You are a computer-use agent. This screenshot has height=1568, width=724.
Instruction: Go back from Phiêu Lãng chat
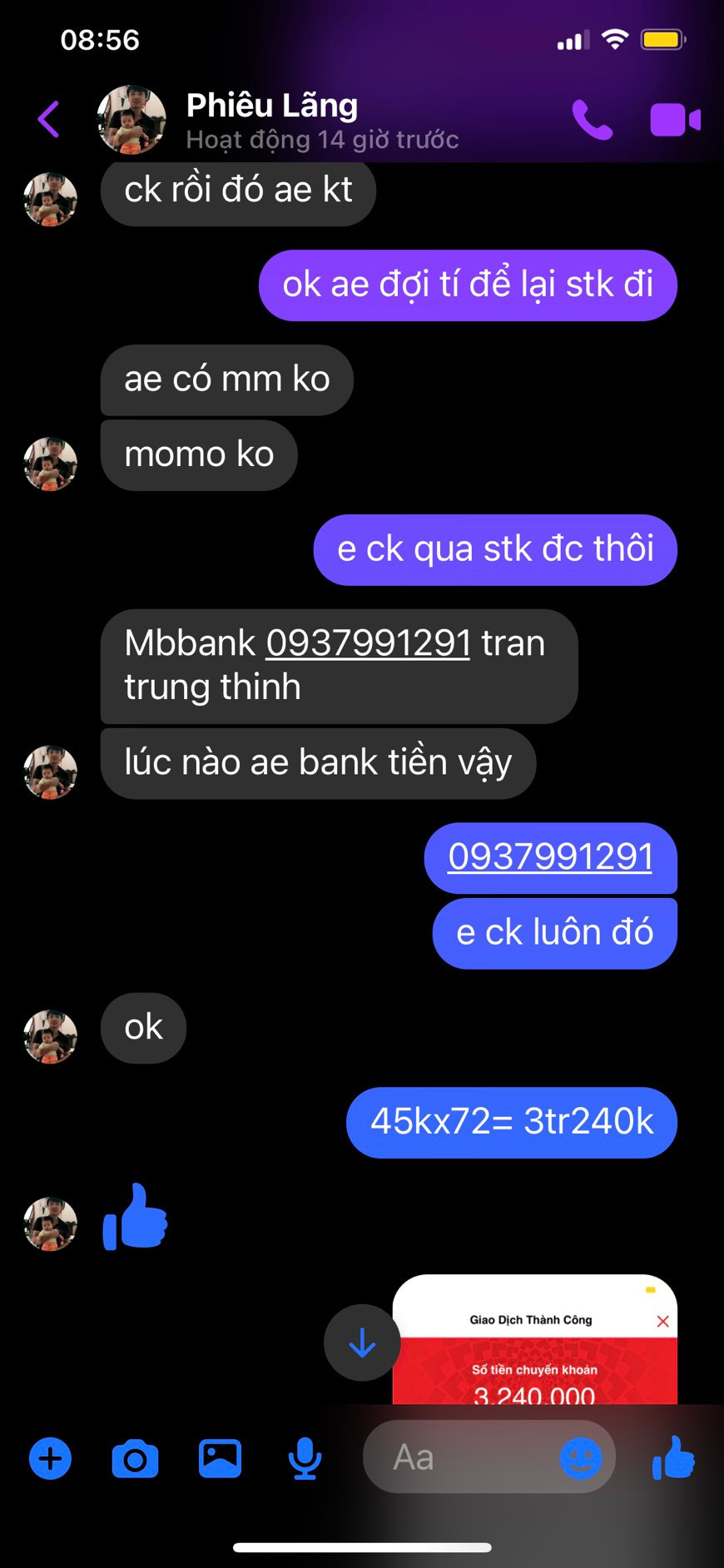pyautogui.click(x=48, y=119)
